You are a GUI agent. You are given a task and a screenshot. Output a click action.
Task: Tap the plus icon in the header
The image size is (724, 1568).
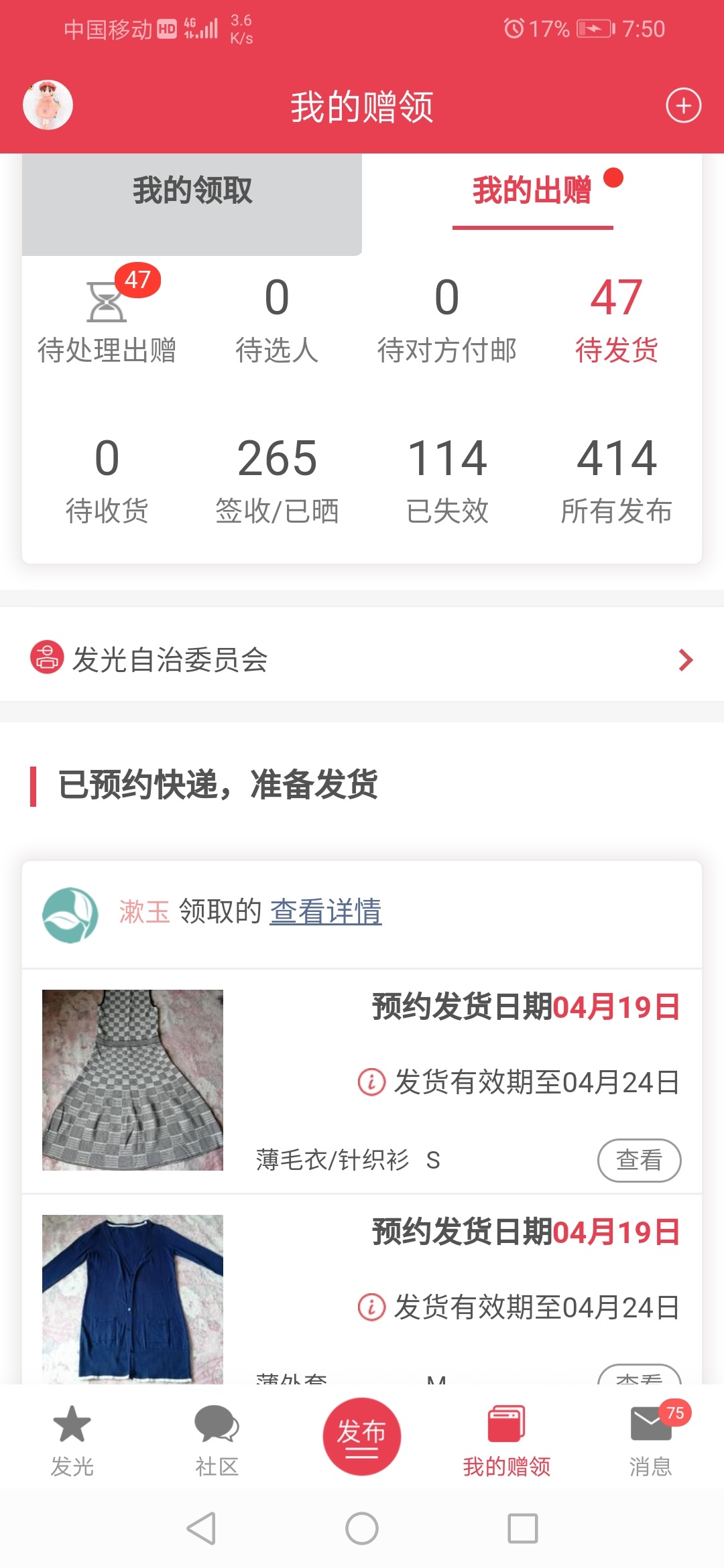coord(683,106)
